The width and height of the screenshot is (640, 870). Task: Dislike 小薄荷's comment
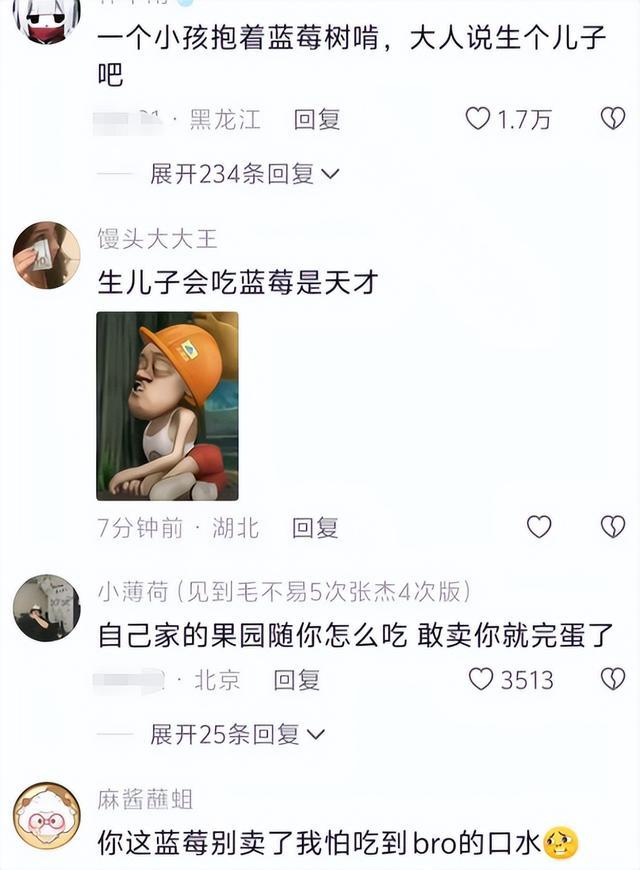613,679
